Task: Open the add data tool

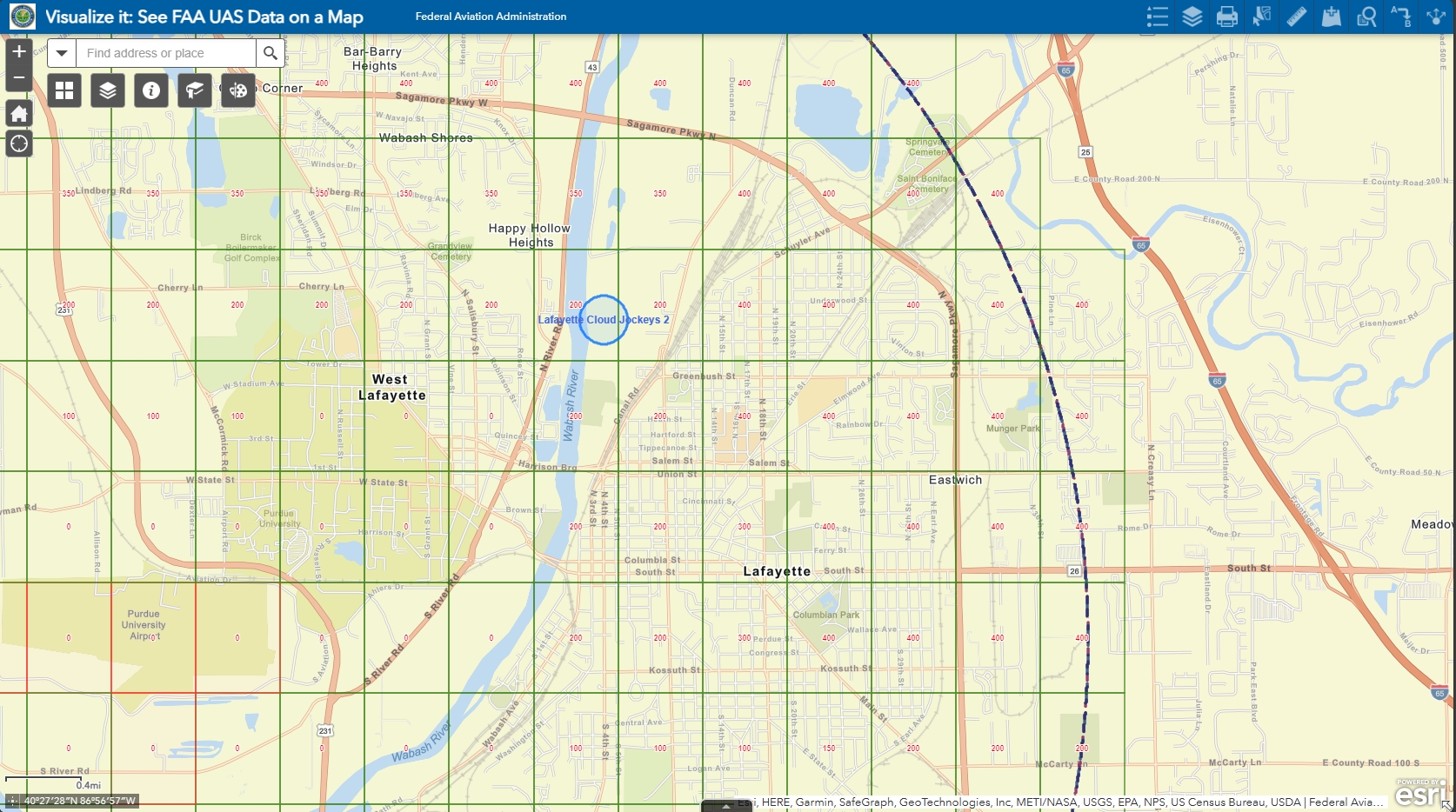Action: click(x=1331, y=17)
